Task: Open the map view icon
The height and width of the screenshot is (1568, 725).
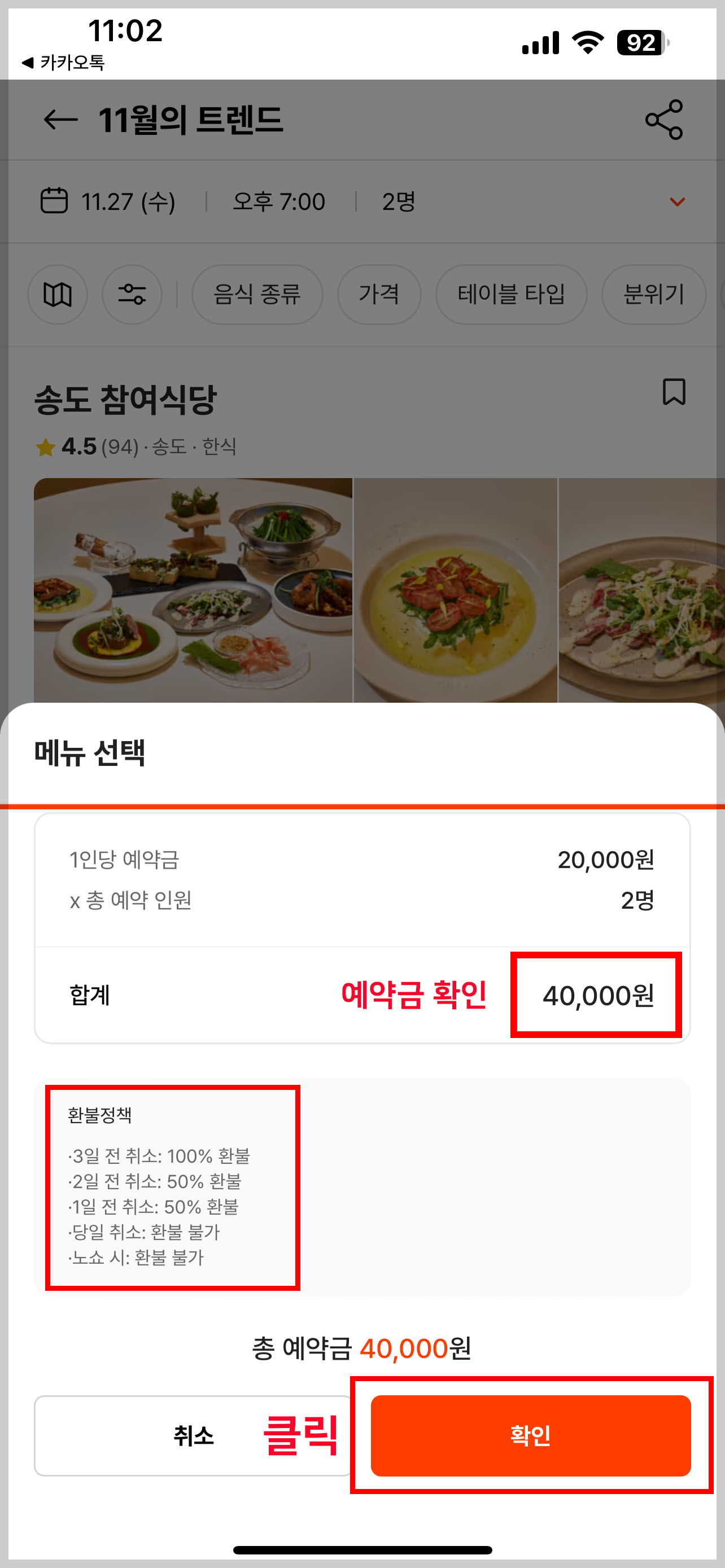Action: tap(58, 295)
